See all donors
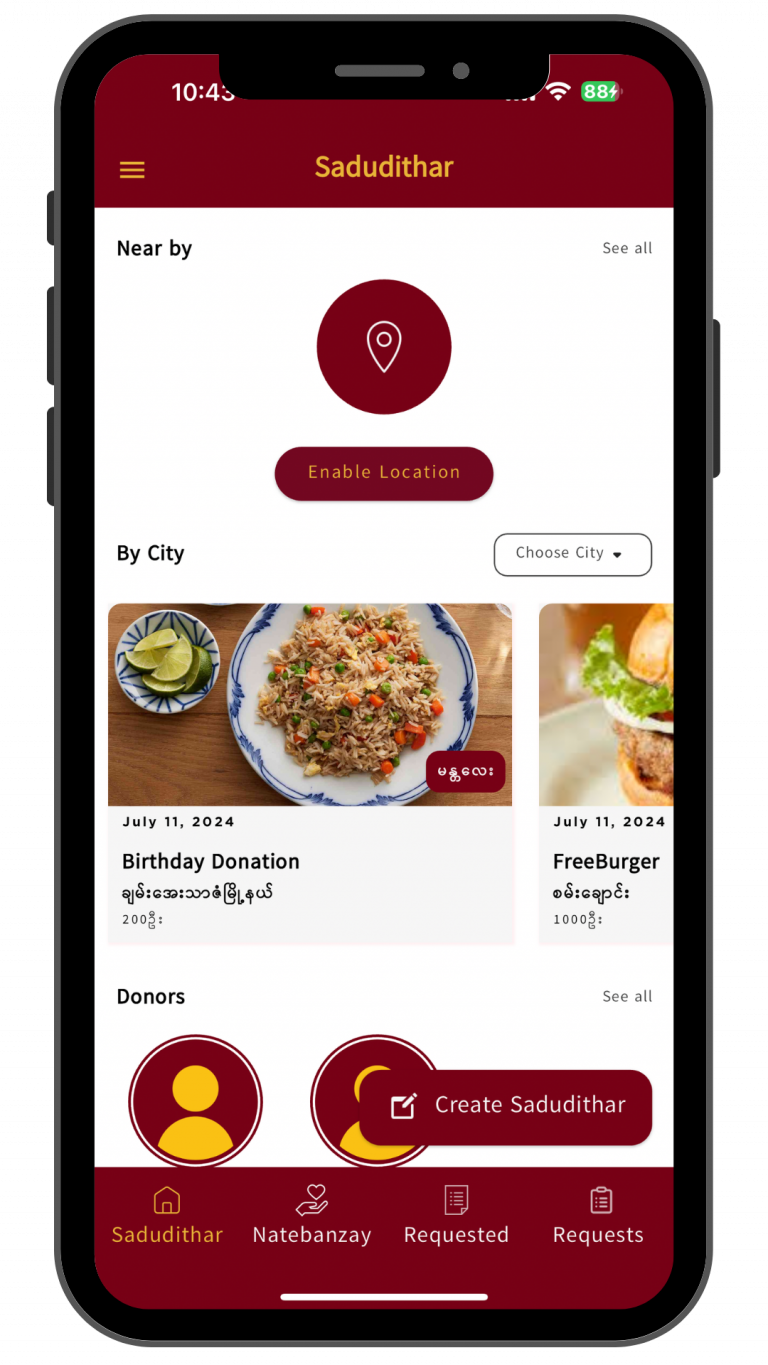 pyautogui.click(x=627, y=996)
